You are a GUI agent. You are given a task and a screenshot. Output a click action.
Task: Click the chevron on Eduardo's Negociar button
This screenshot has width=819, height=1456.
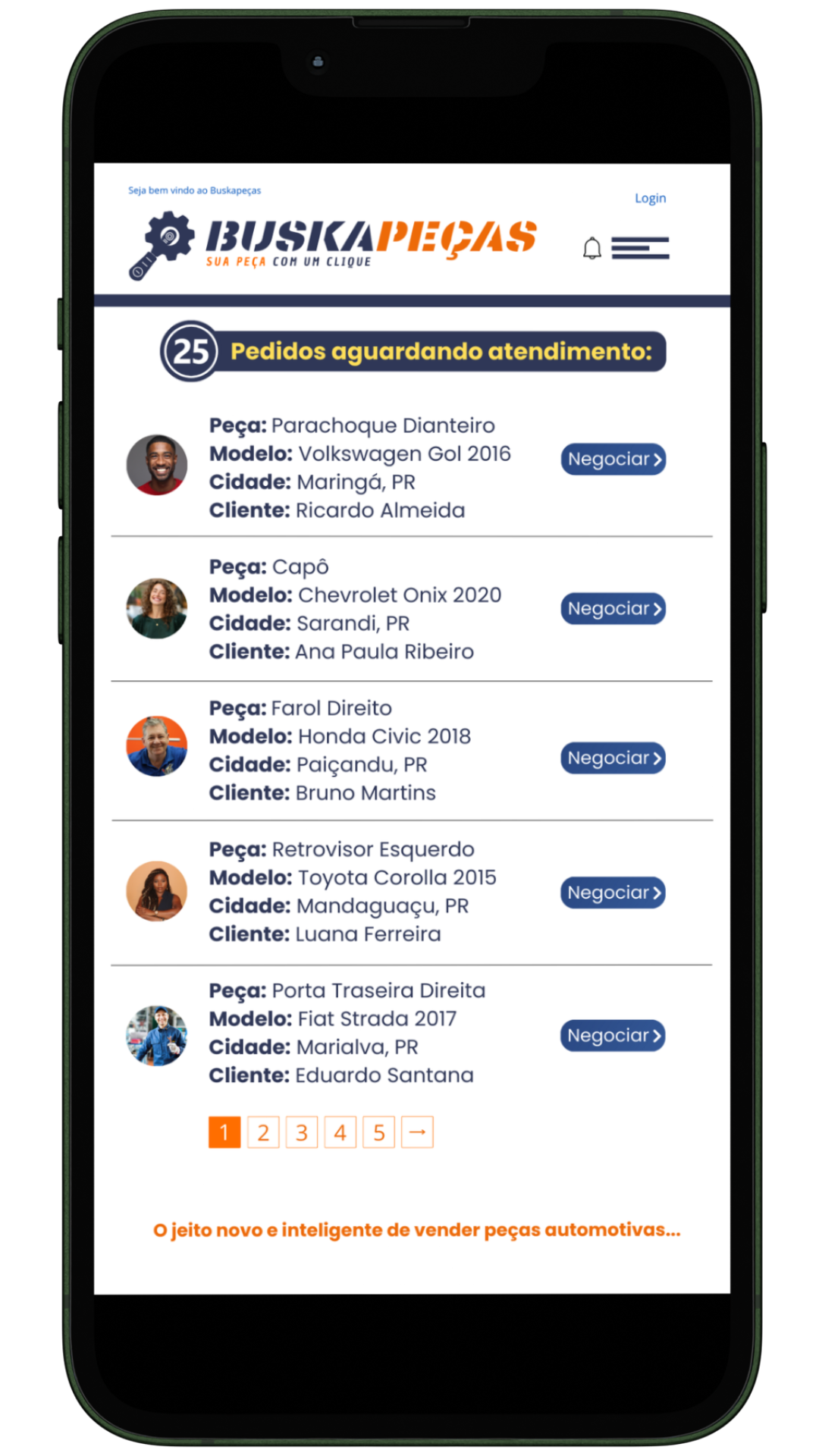tap(657, 1035)
